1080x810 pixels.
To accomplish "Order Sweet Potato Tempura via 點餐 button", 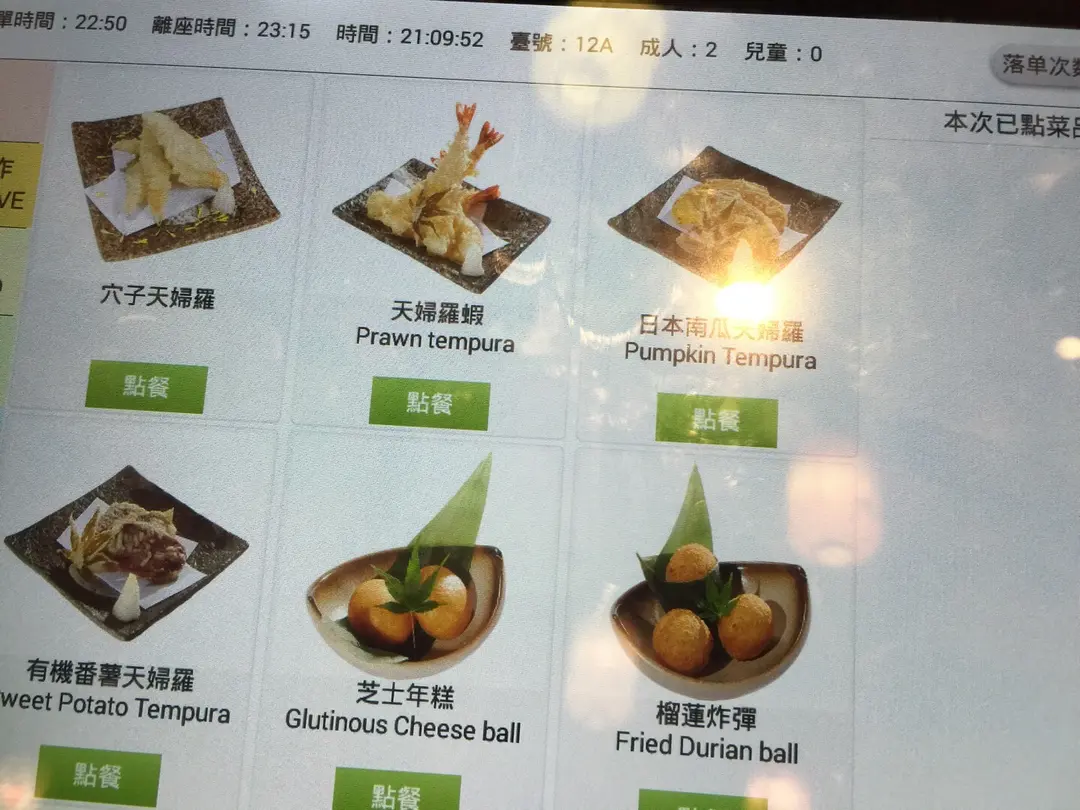I will tap(97, 775).
